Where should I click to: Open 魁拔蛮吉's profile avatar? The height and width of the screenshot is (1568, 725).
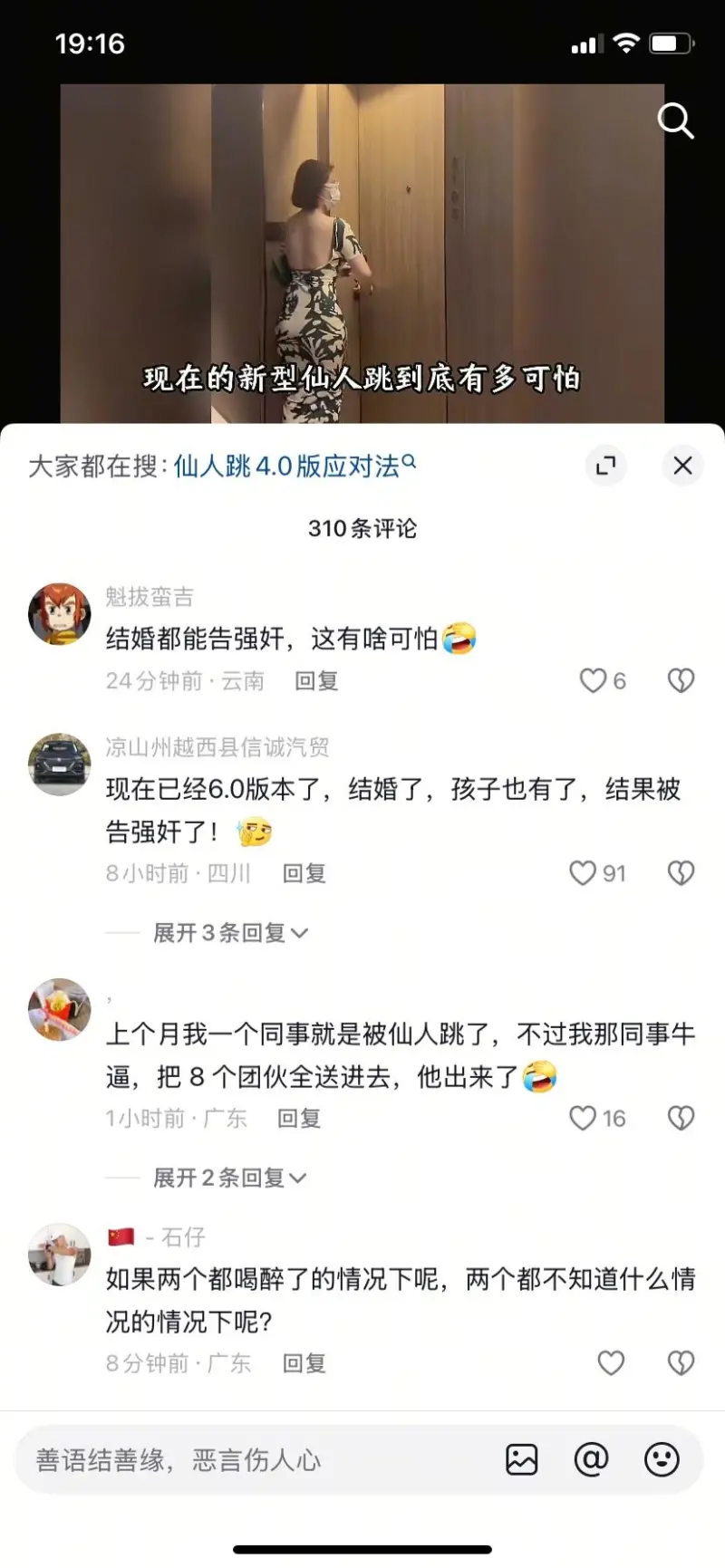point(60,614)
